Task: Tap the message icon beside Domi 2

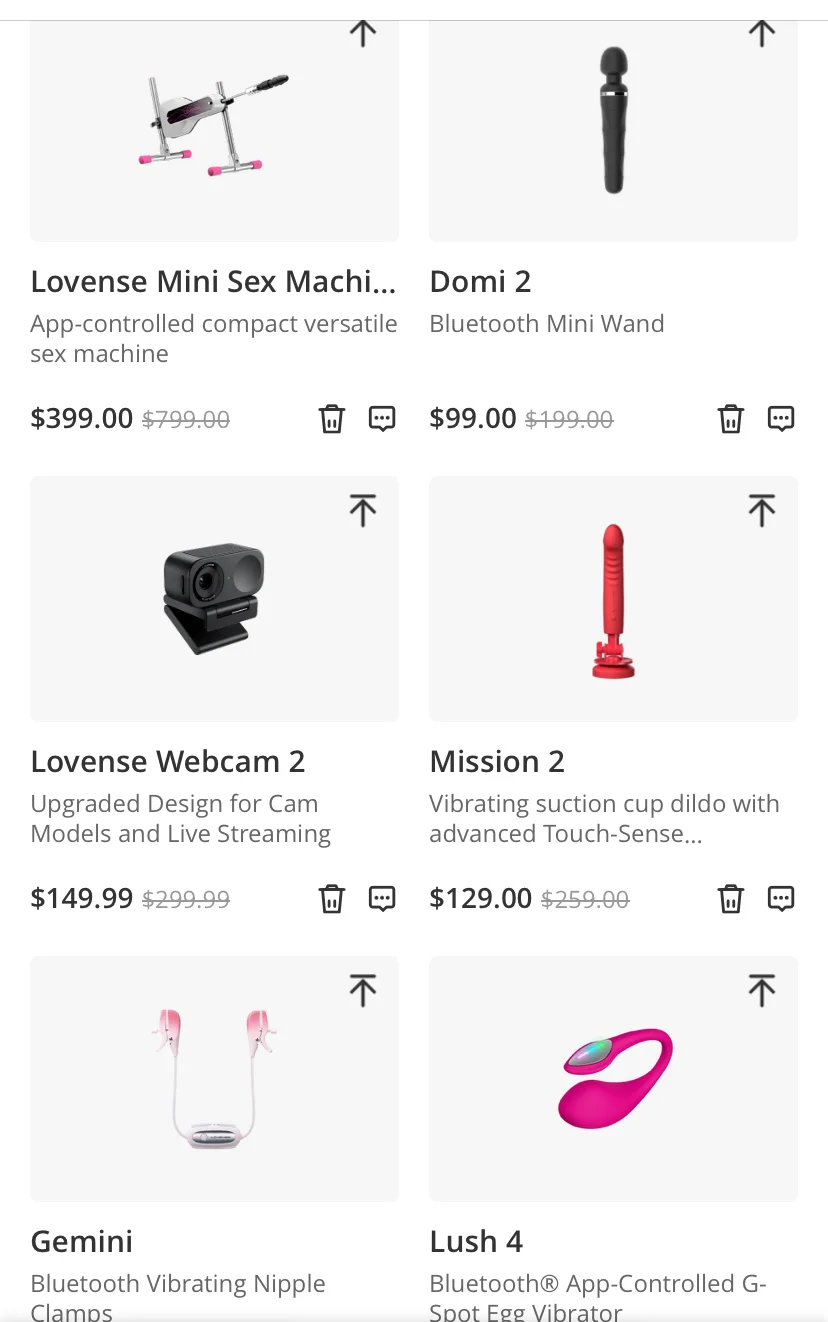Action: pos(781,419)
